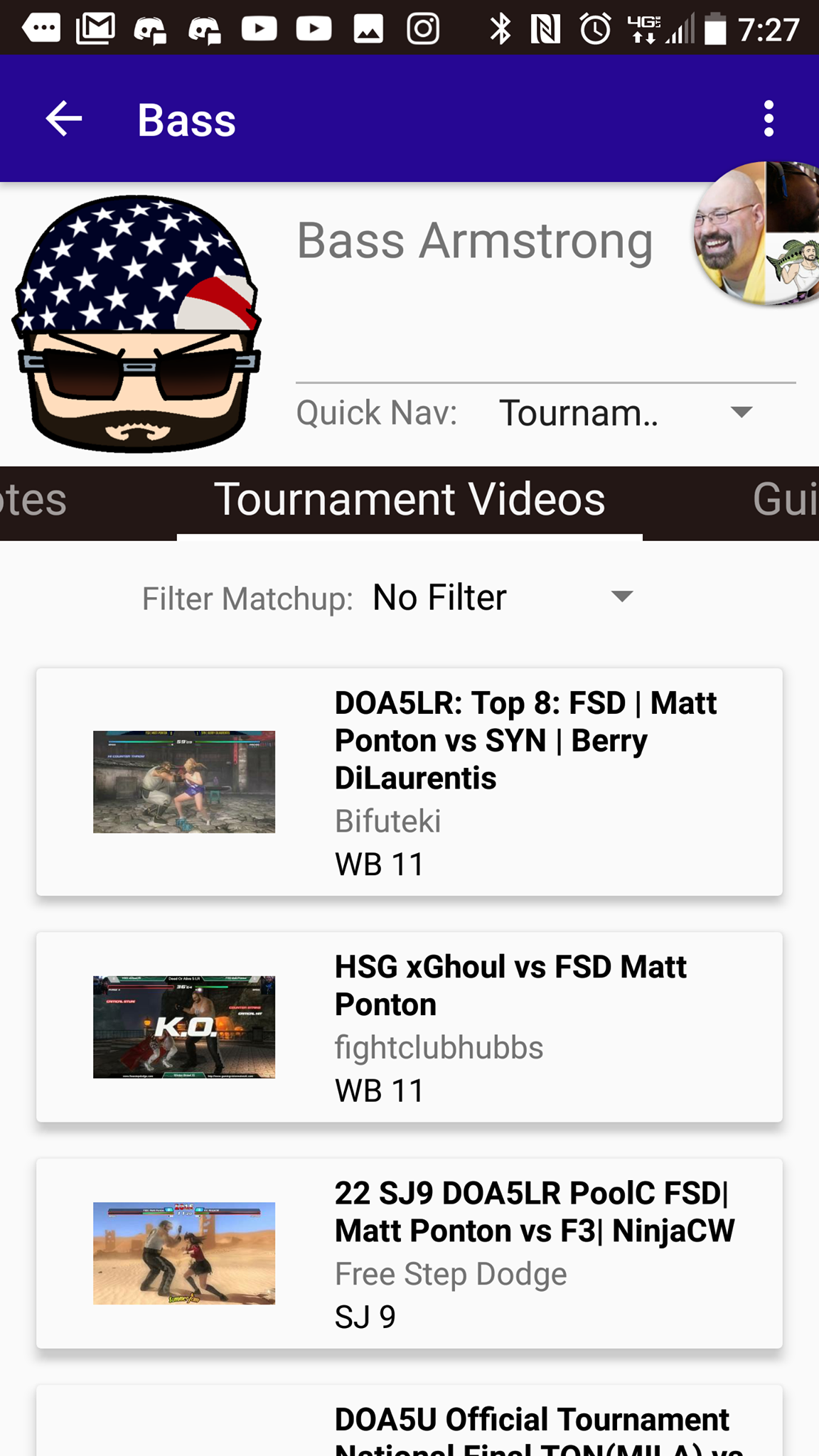
Task: Open the HSG xGhoul vs FSD Matt Ponton video
Action: click(x=409, y=1027)
